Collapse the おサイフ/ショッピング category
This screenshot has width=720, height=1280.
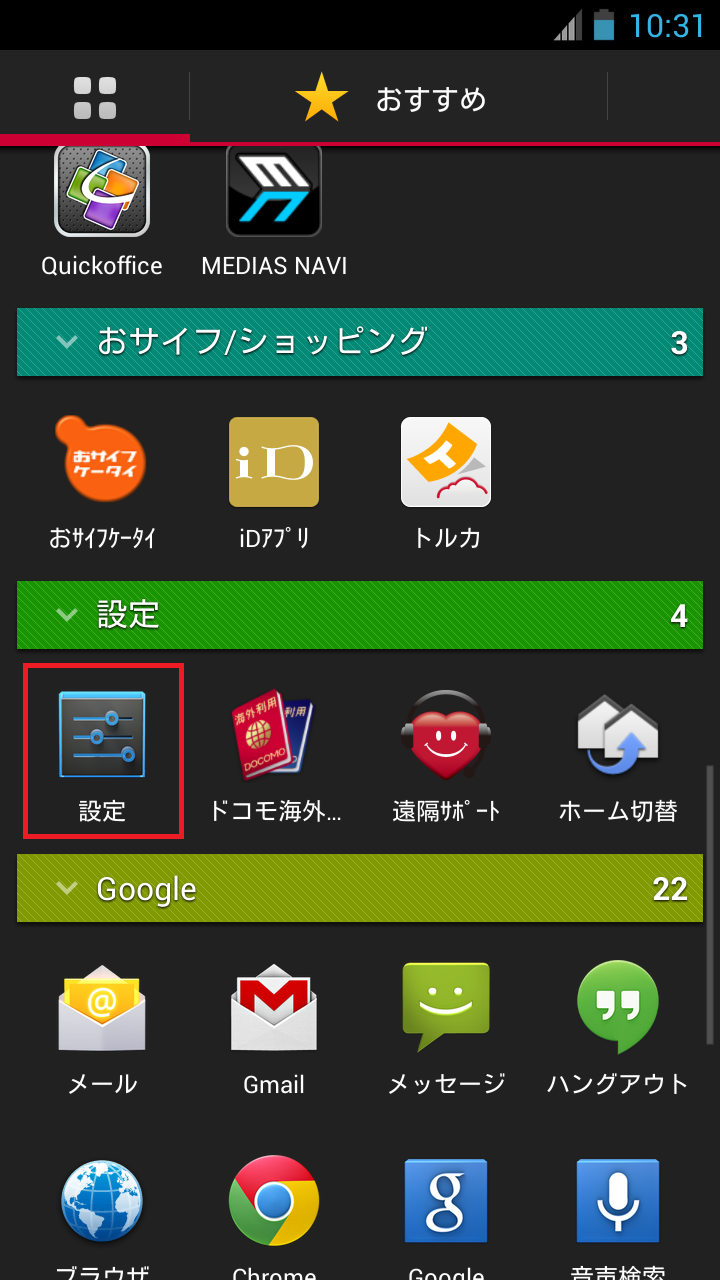pos(67,341)
